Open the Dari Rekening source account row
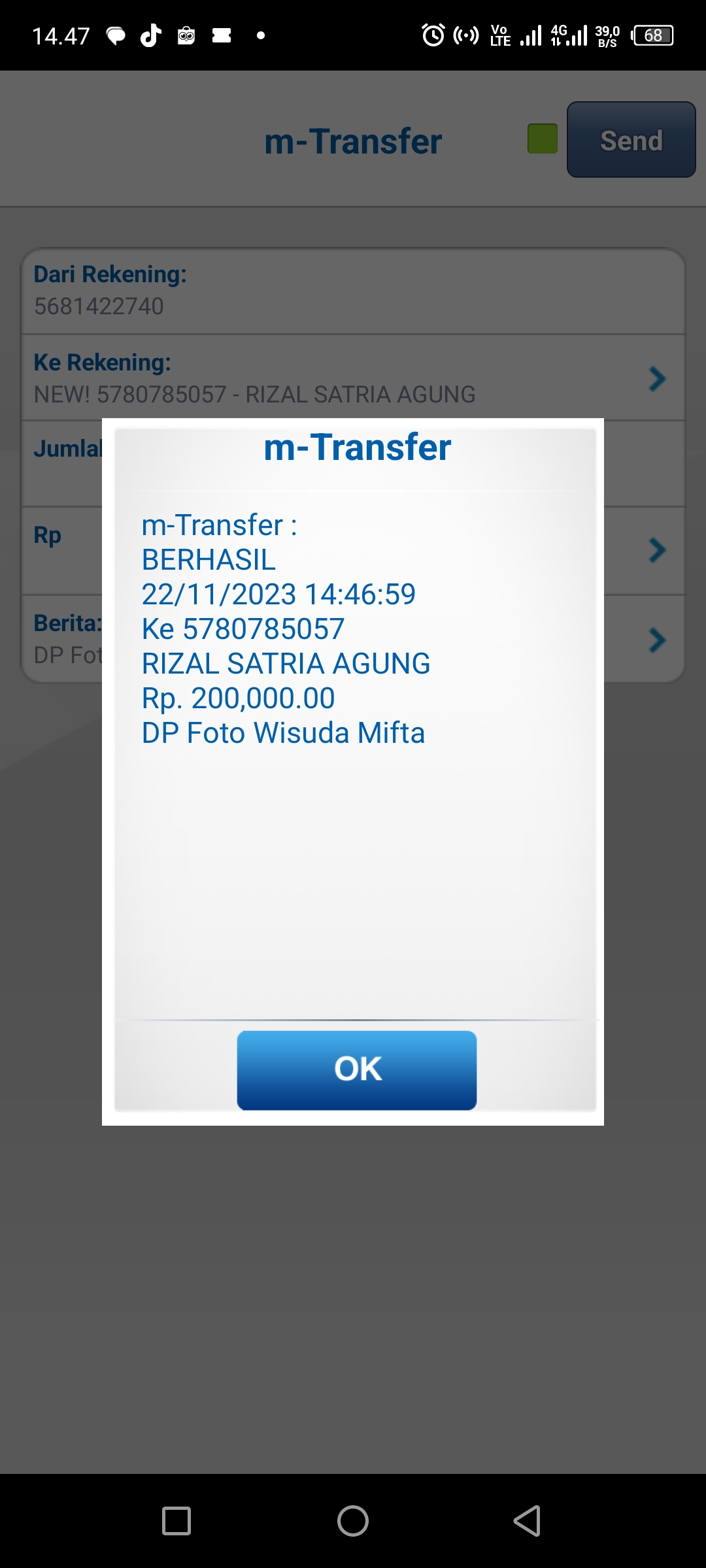The image size is (706, 1568). (353, 291)
